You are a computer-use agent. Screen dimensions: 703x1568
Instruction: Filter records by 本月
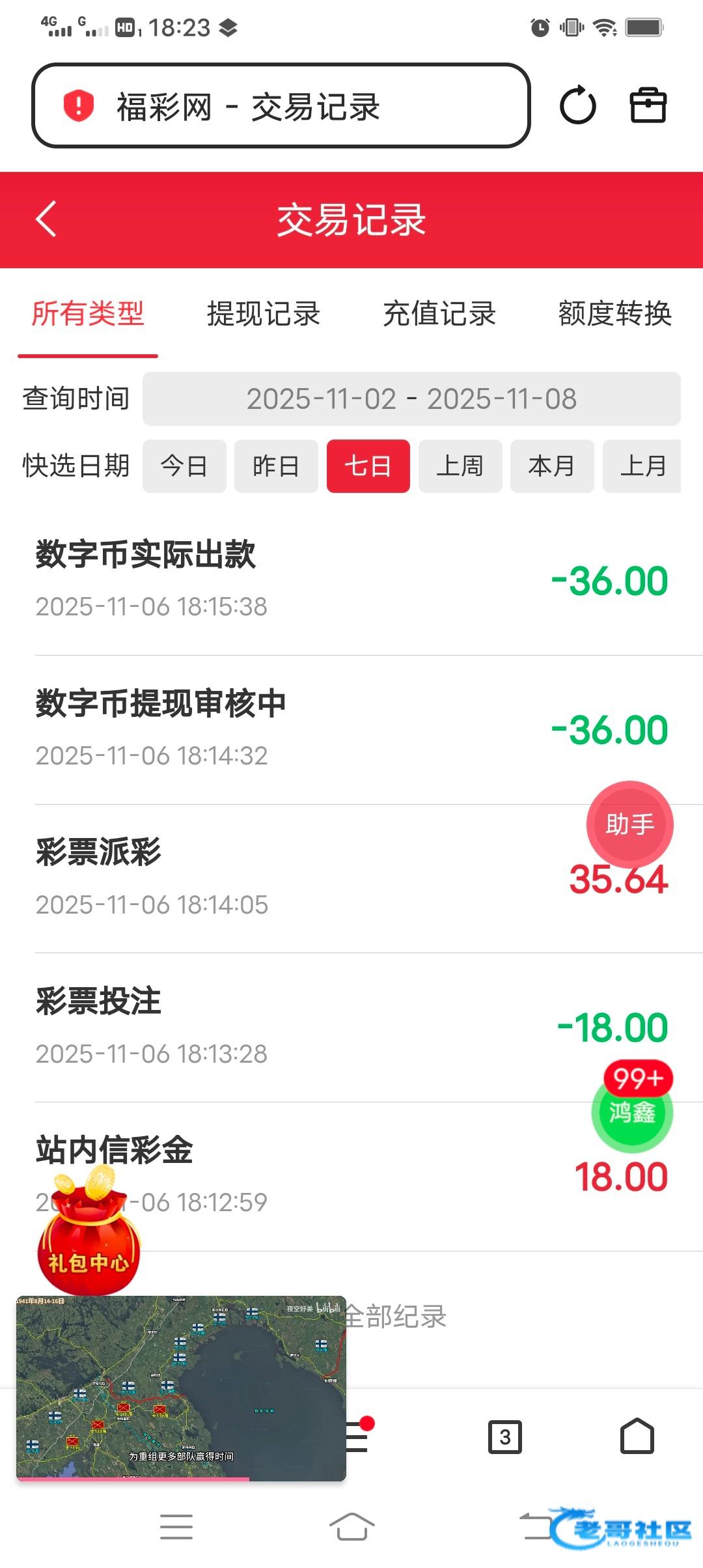tap(552, 466)
